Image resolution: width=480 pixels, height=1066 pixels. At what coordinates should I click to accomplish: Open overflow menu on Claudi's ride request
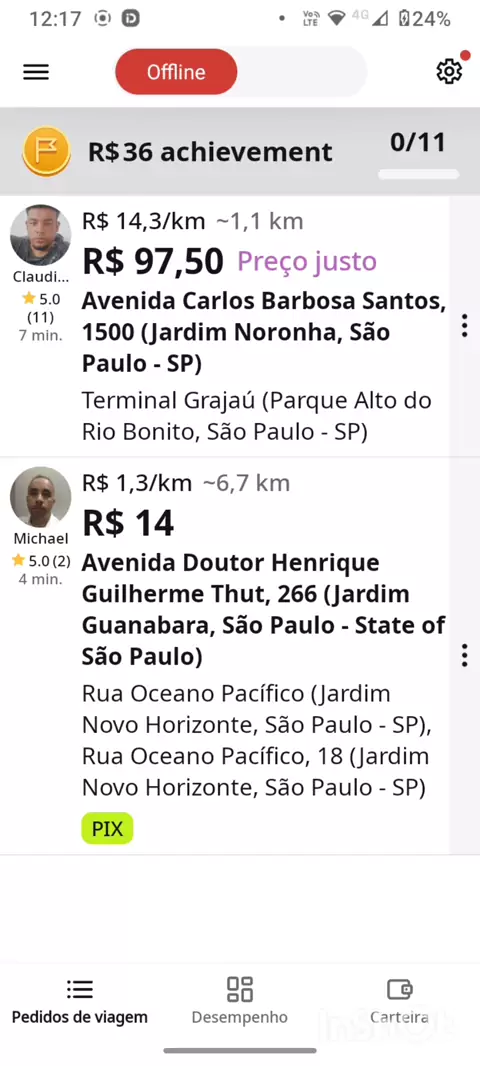[464, 326]
